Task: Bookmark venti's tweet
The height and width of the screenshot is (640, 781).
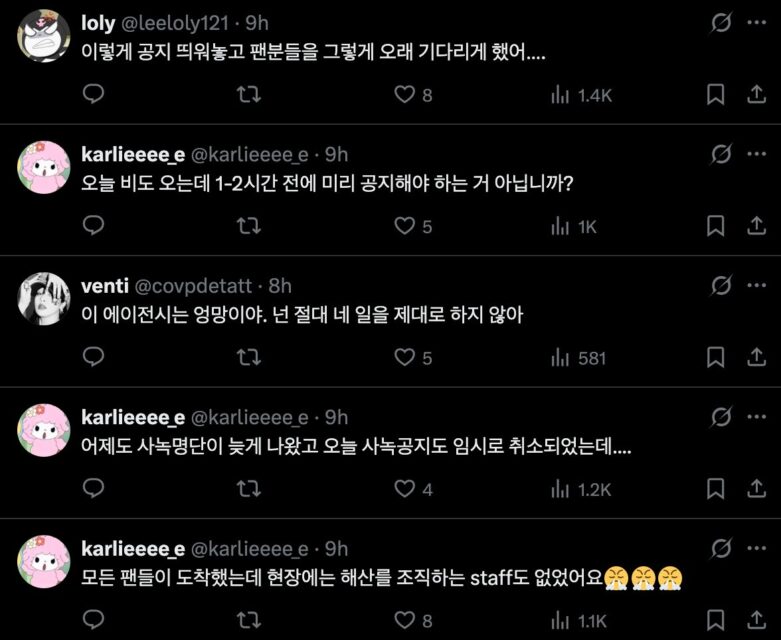Action: [x=715, y=358]
